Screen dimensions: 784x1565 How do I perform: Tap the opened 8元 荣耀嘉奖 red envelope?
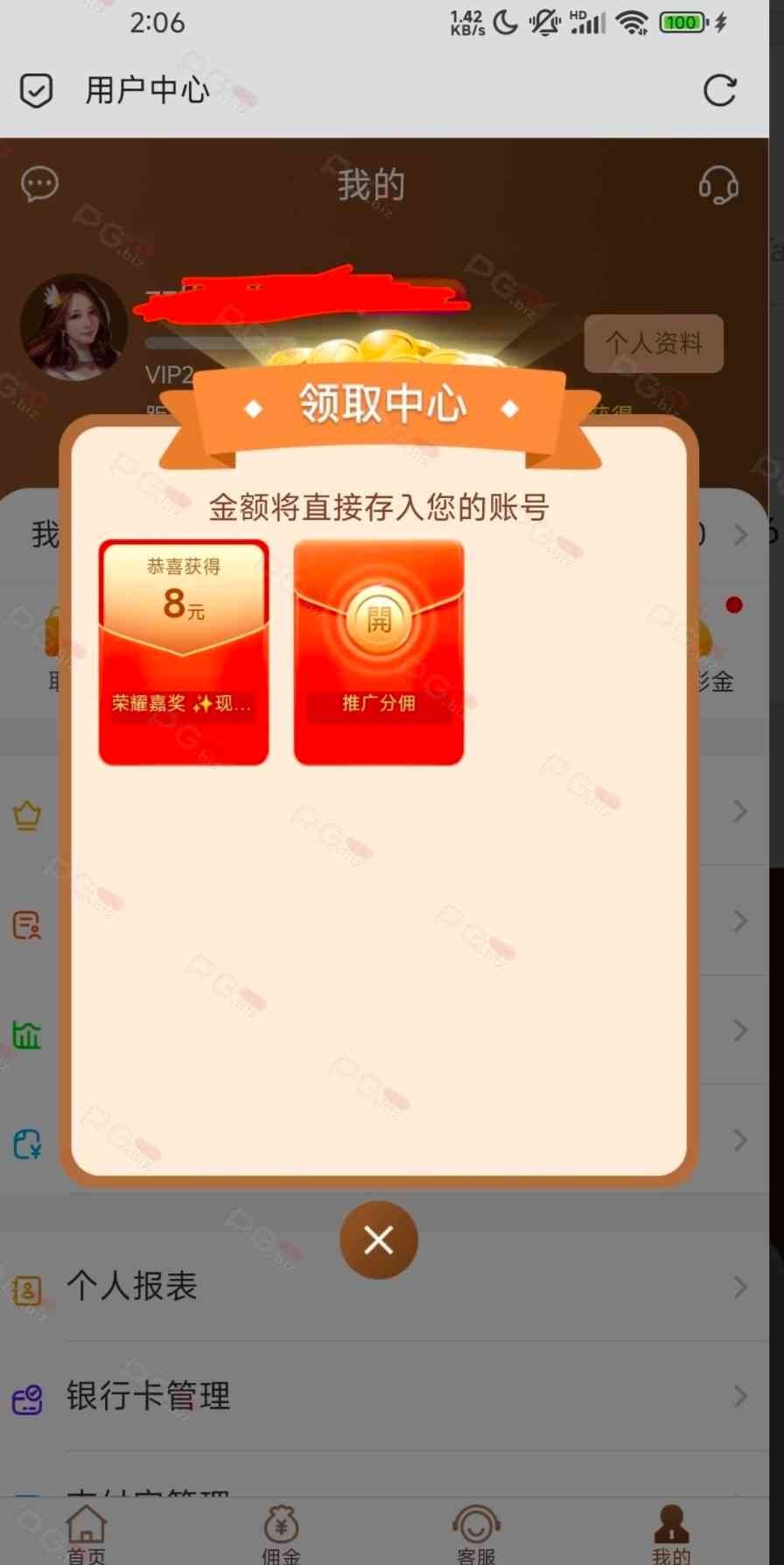[184, 652]
